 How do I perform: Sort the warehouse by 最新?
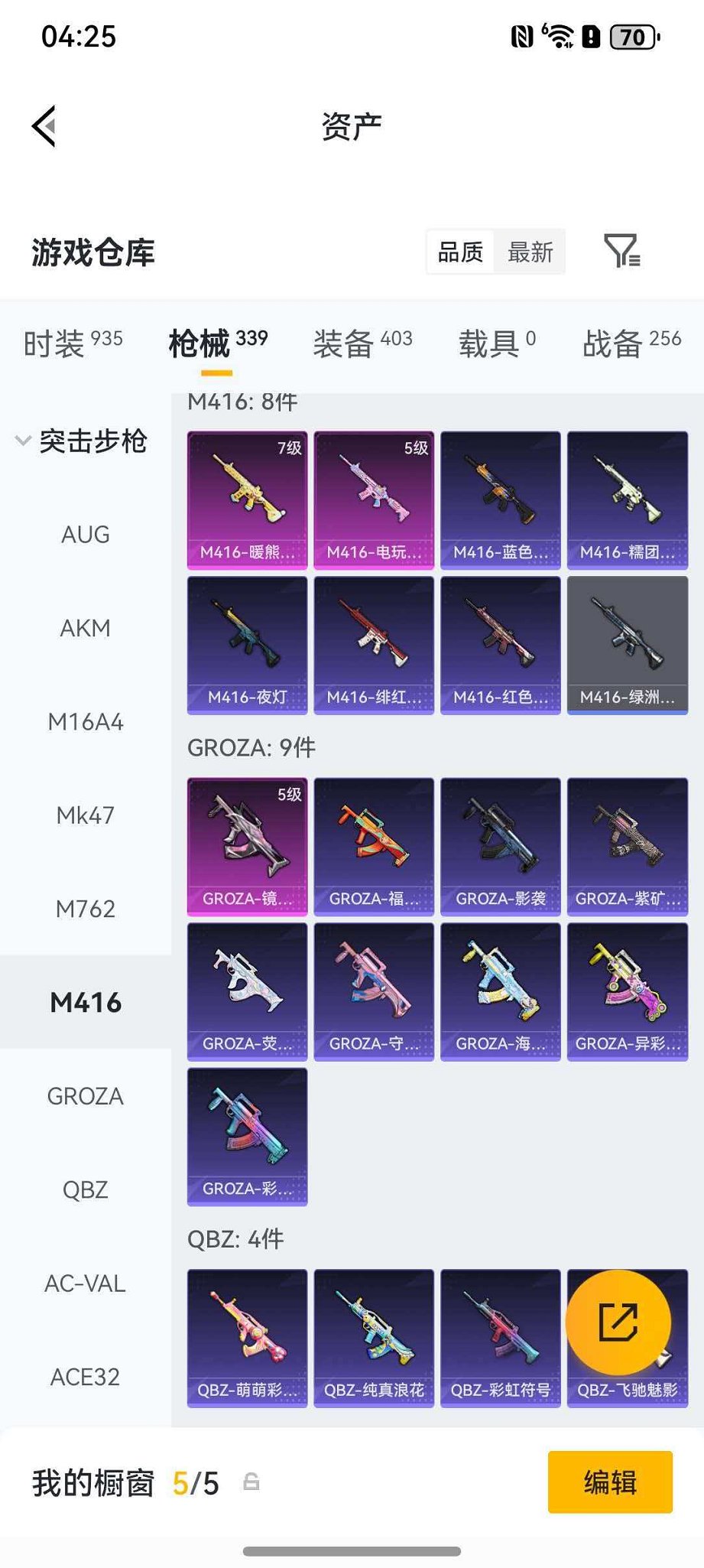coord(530,252)
